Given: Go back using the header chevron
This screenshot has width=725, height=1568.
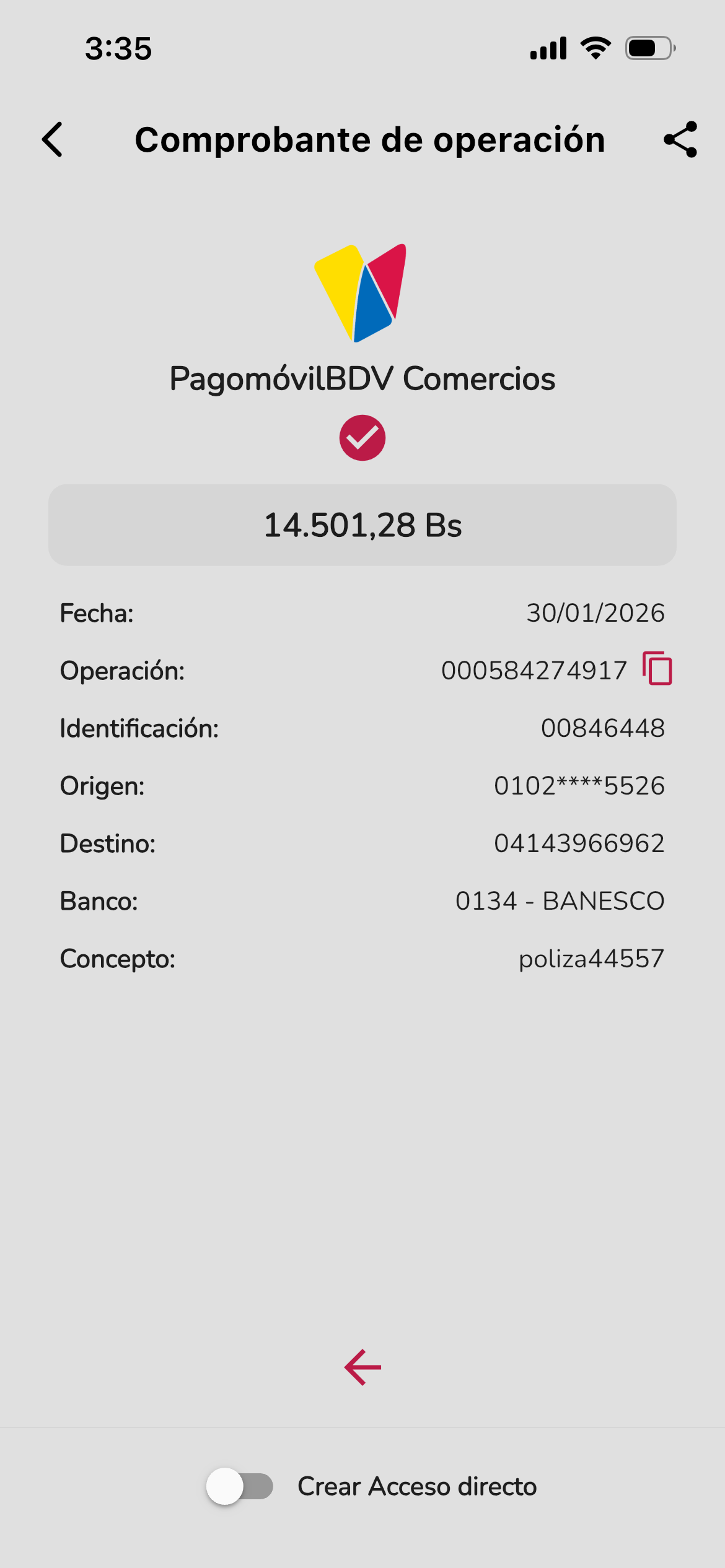Looking at the screenshot, I should point(53,139).
